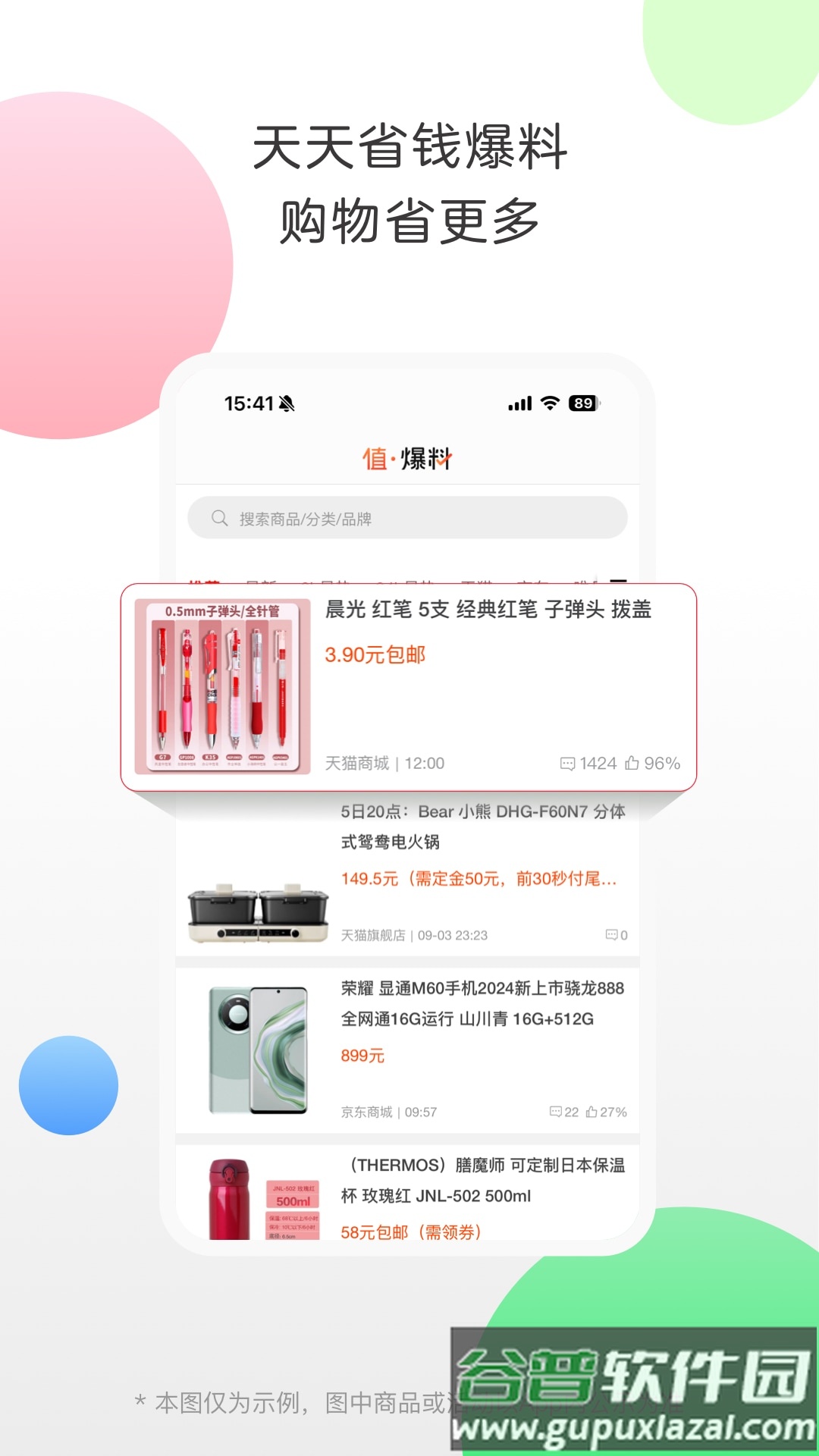819x1456 pixels.
Task: Click the search magnifier icon
Action: click(218, 518)
